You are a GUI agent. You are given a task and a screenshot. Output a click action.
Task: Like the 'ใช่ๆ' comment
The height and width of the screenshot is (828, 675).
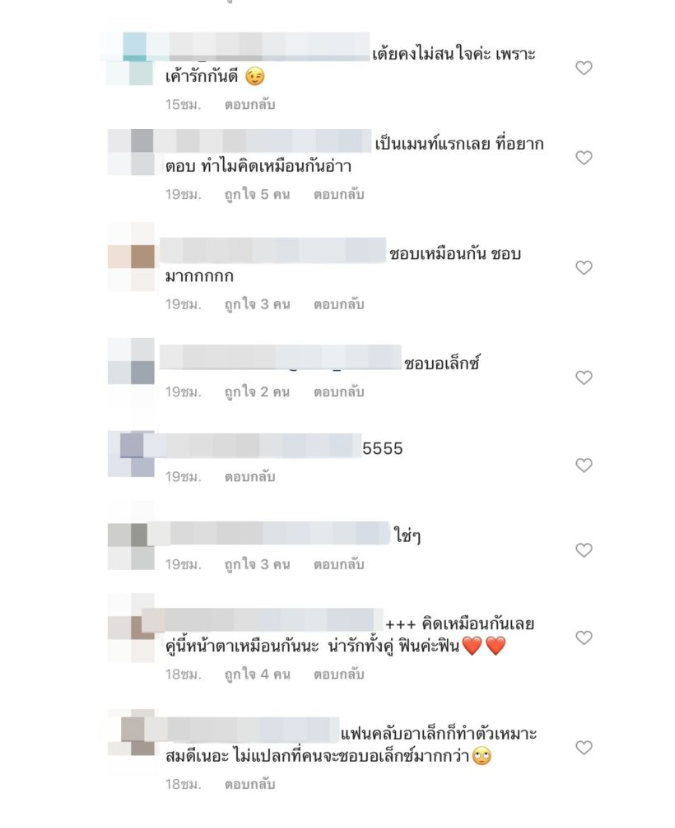[x=584, y=550]
